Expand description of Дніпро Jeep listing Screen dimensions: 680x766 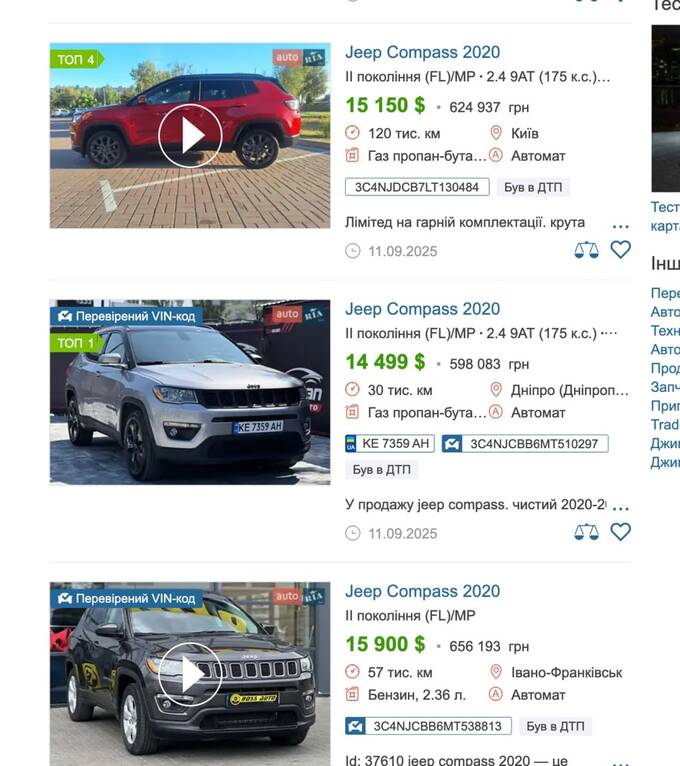click(620, 508)
